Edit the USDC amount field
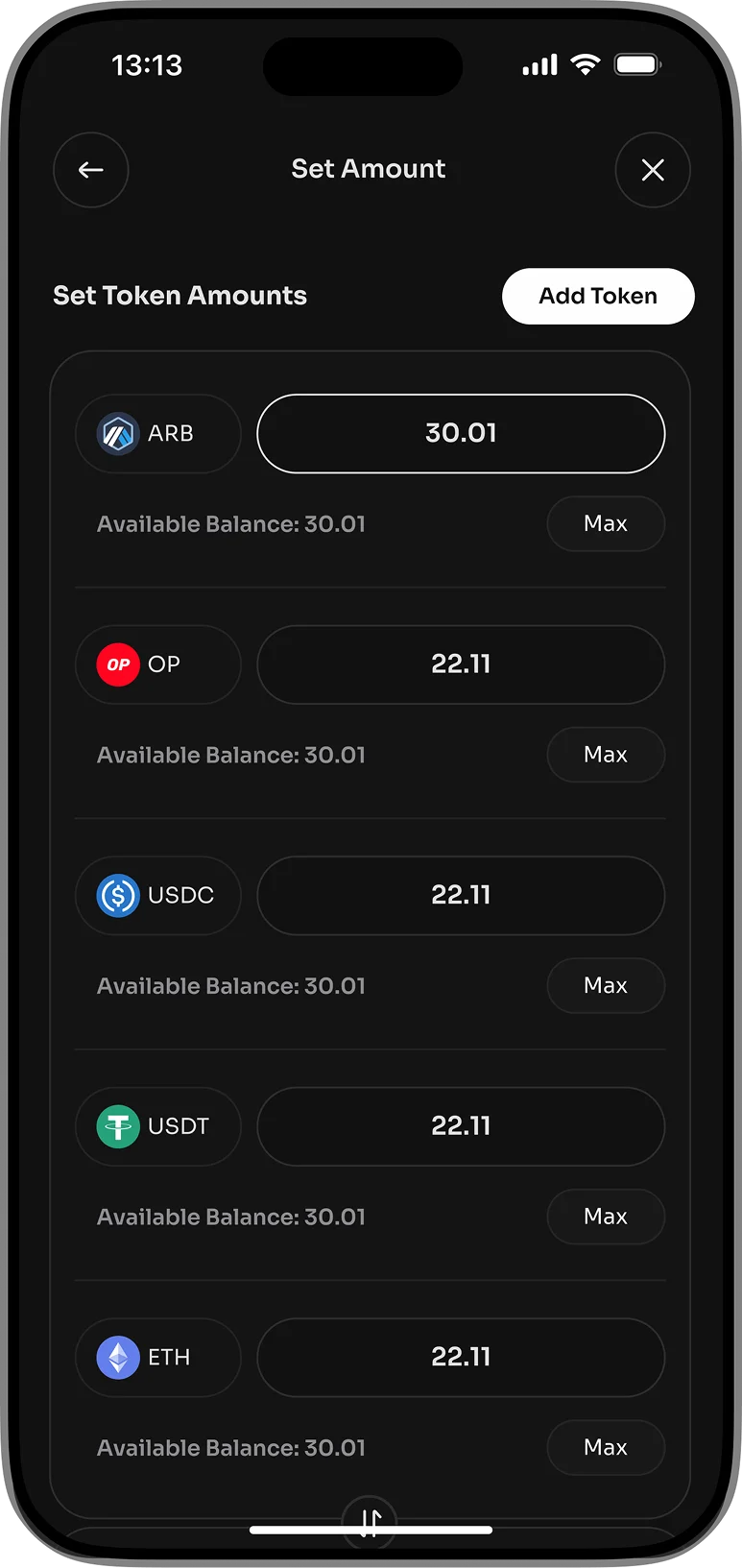This screenshot has width=742, height=1568. click(461, 896)
